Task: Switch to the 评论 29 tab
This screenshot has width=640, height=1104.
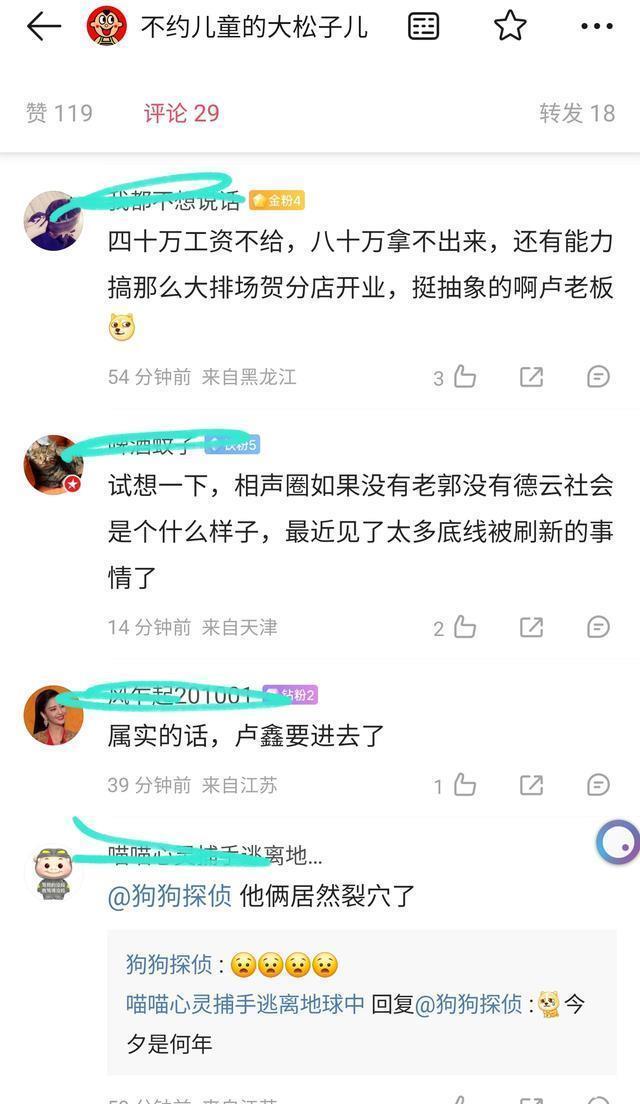Action: (181, 113)
